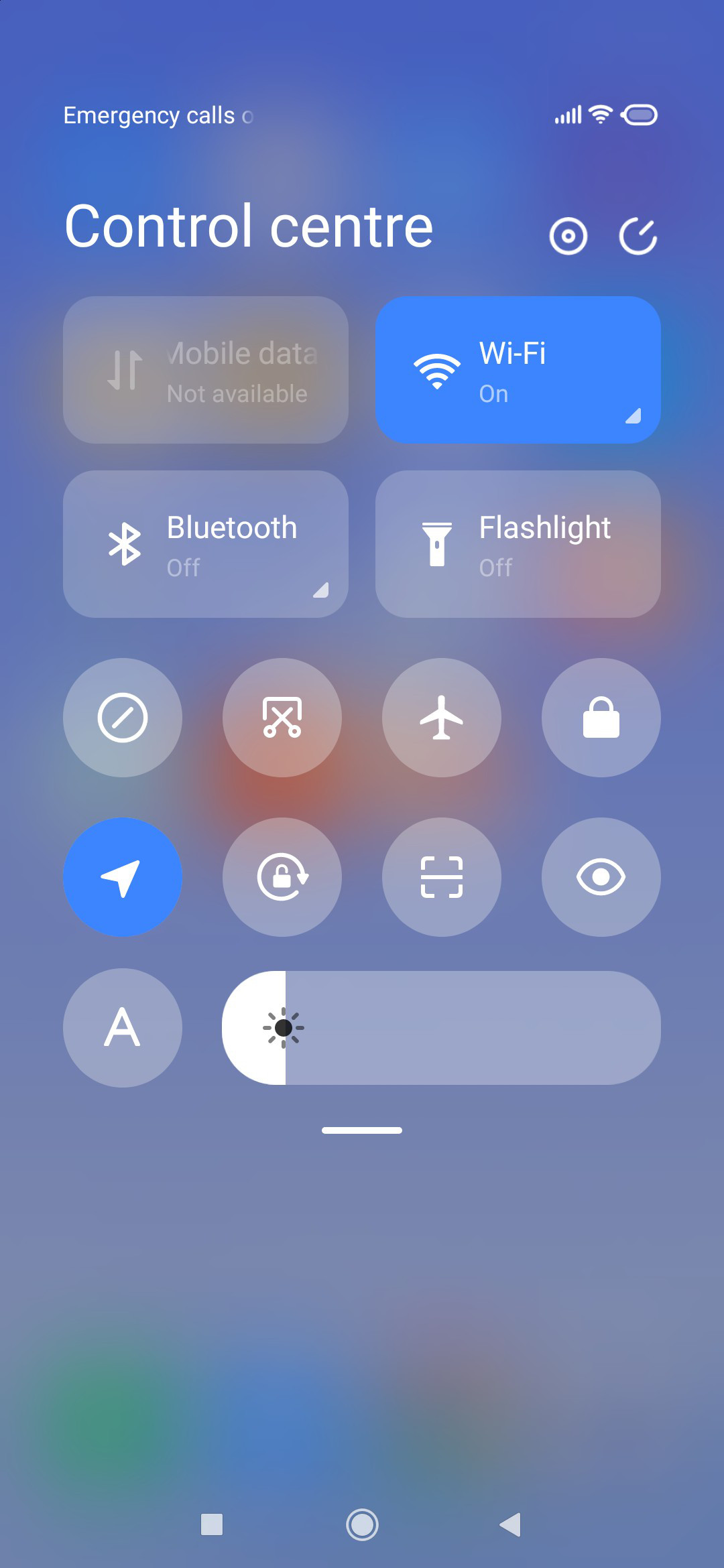724x1568 pixels.
Task: Tap the Mobile data tile
Action: 206,370
